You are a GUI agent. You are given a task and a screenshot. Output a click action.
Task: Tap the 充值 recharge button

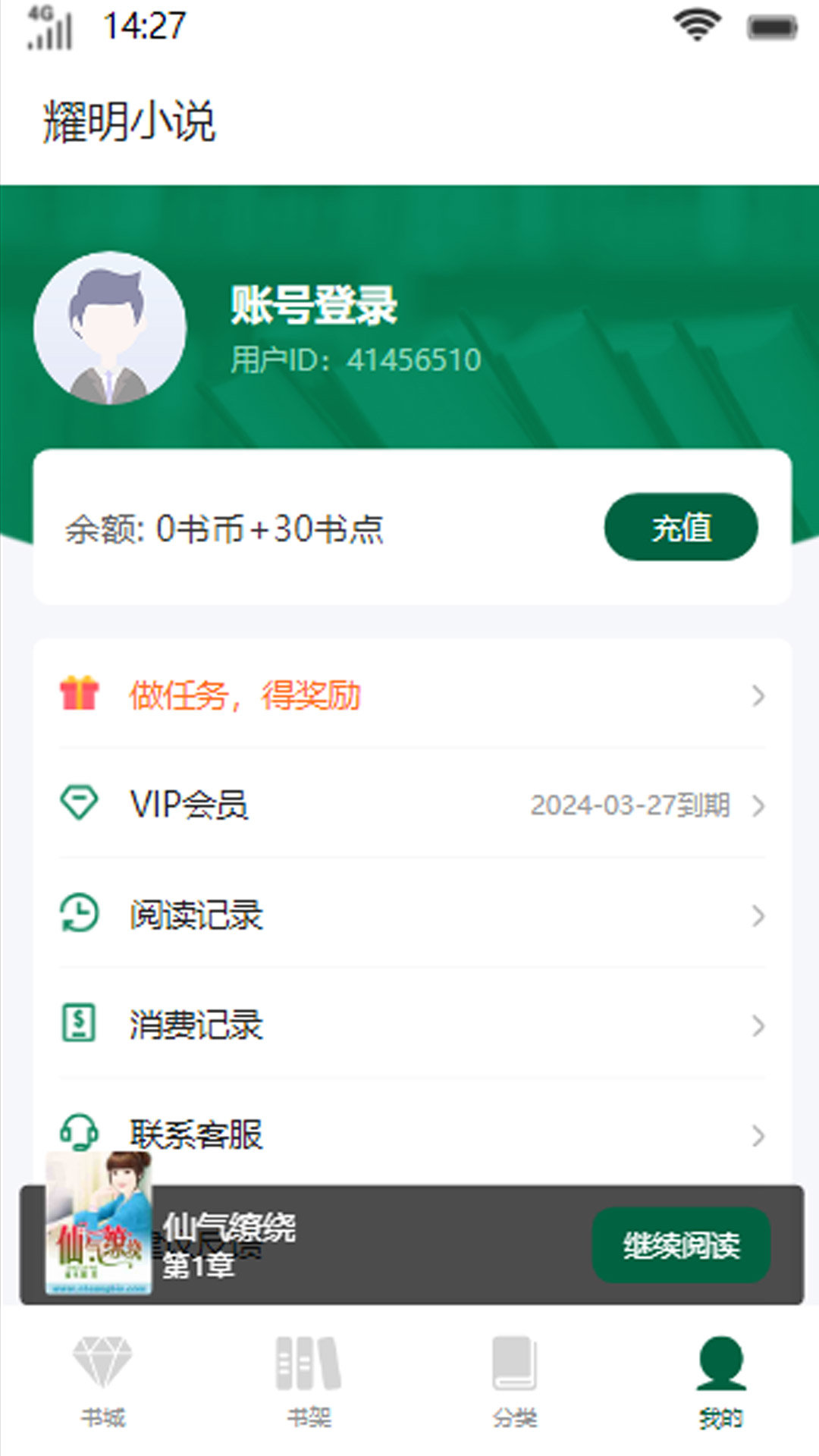click(x=680, y=527)
